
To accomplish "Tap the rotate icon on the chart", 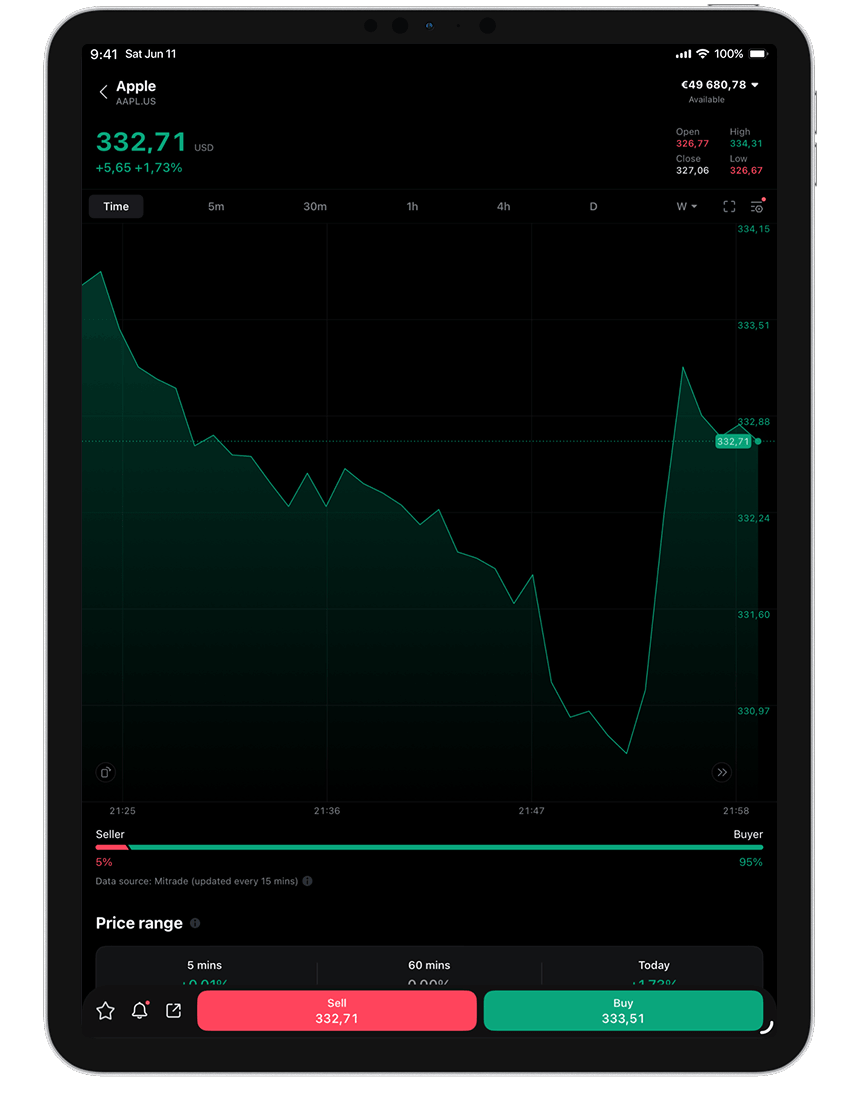I will (x=106, y=772).
